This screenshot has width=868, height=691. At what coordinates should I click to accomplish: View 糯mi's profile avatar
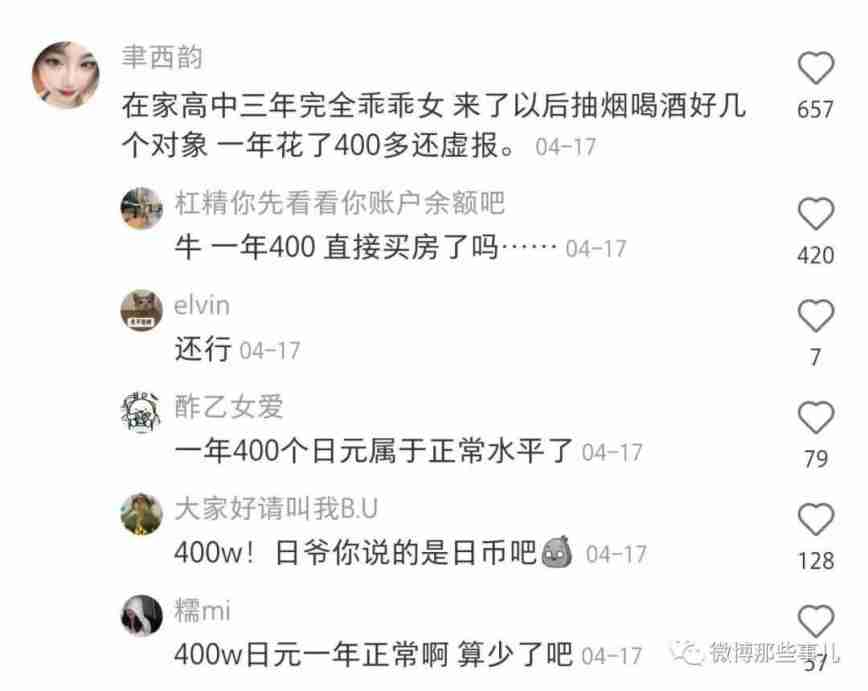click(x=142, y=615)
